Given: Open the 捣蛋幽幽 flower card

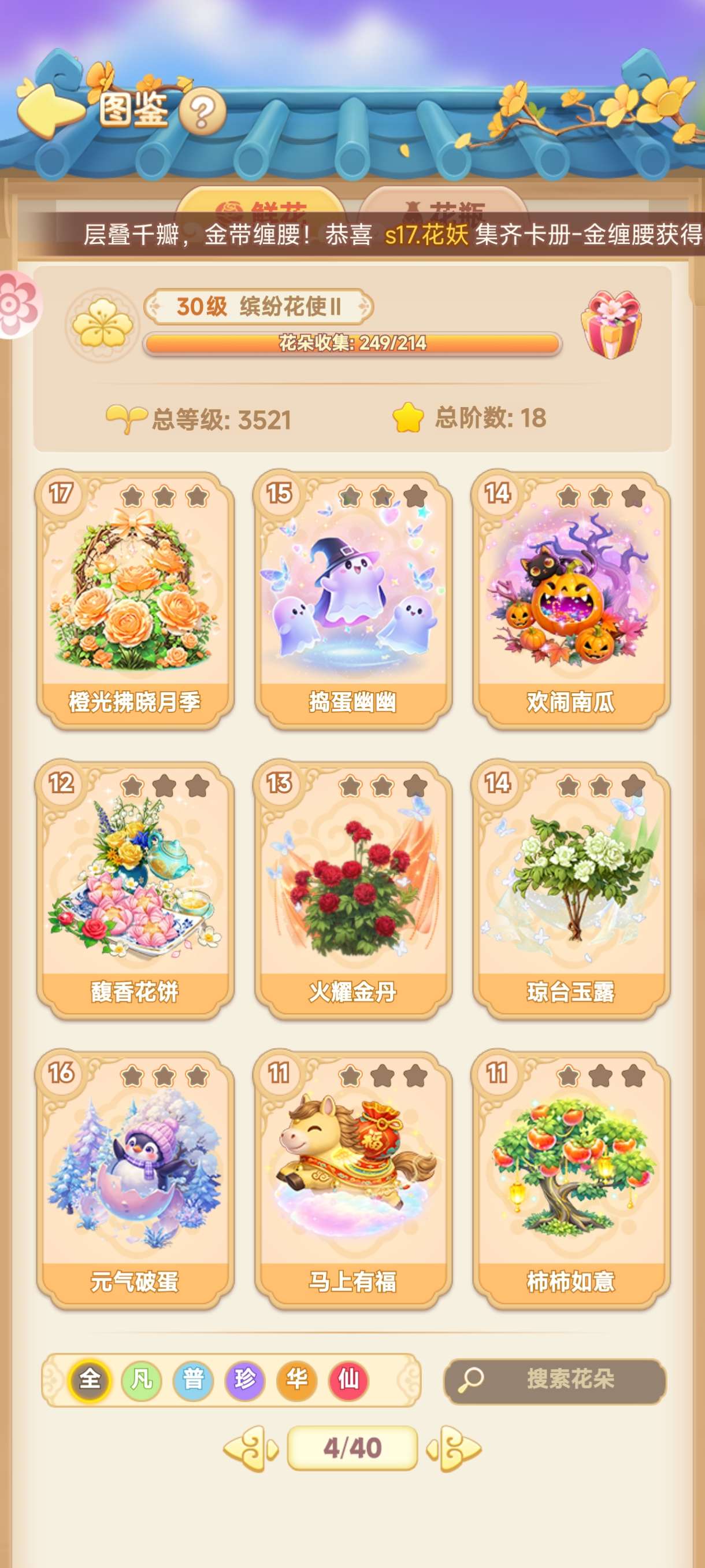Looking at the screenshot, I should click(353, 600).
